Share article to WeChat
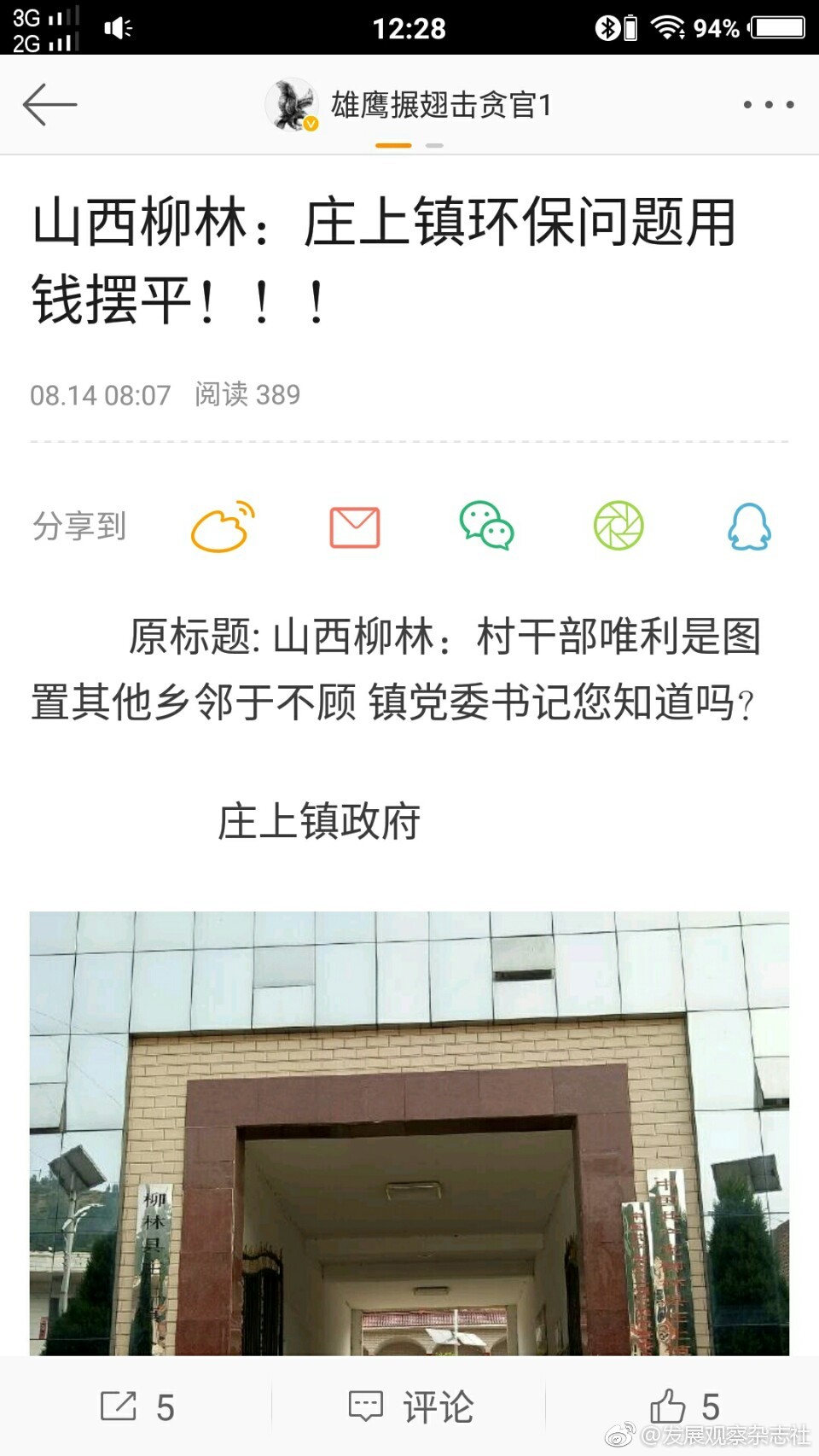The height and width of the screenshot is (1456, 819). click(486, 526)
